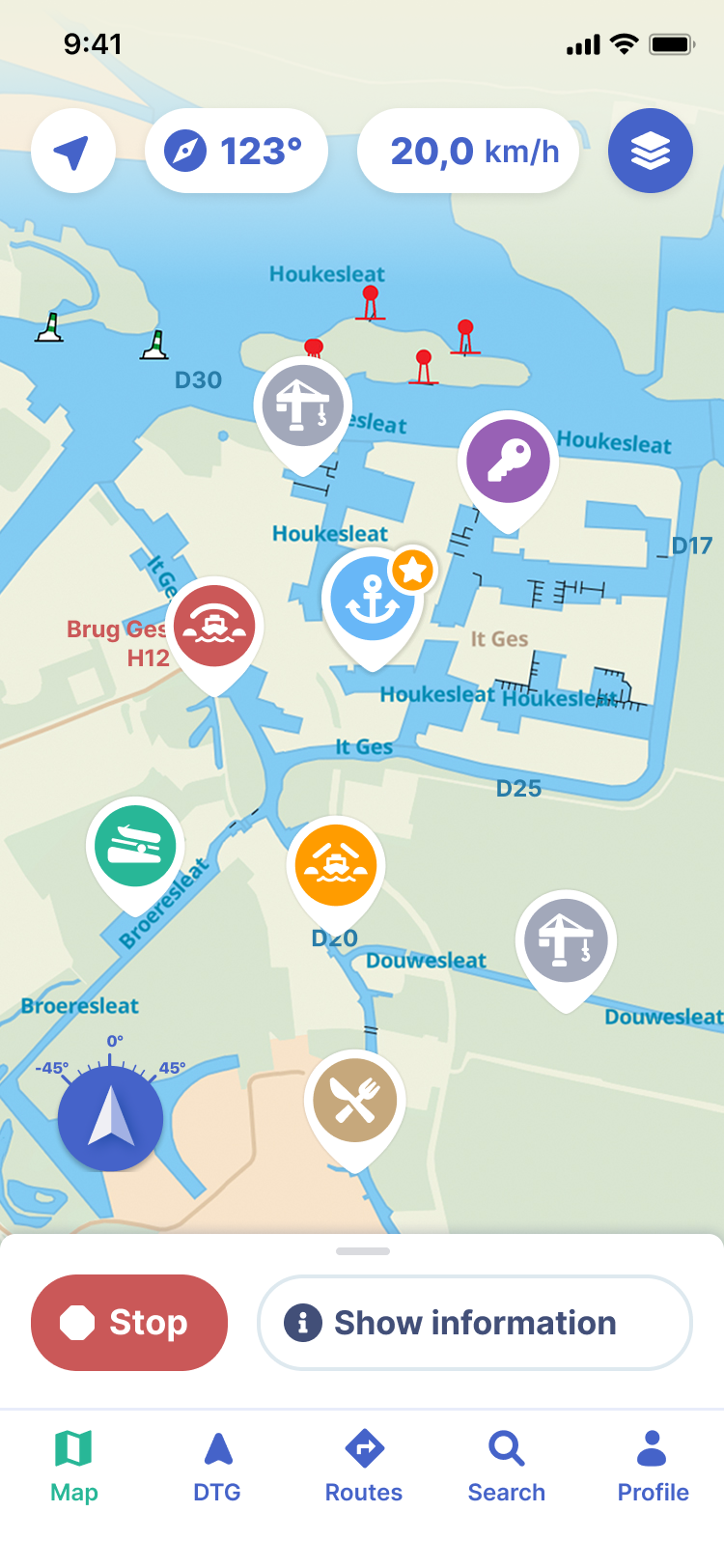724x1568 pixels.
Task: Center map on current location arrow
Action: 72,152
